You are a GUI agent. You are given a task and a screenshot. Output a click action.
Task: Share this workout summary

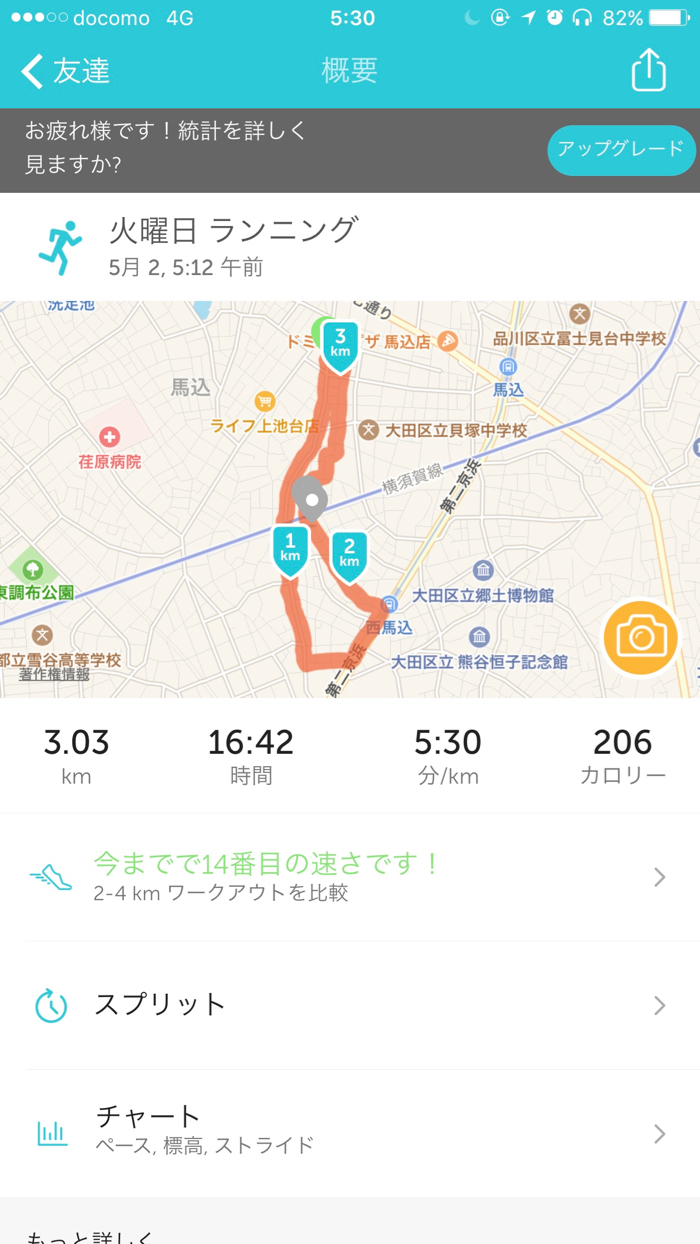pyautogui.click(x=648, y=70)
